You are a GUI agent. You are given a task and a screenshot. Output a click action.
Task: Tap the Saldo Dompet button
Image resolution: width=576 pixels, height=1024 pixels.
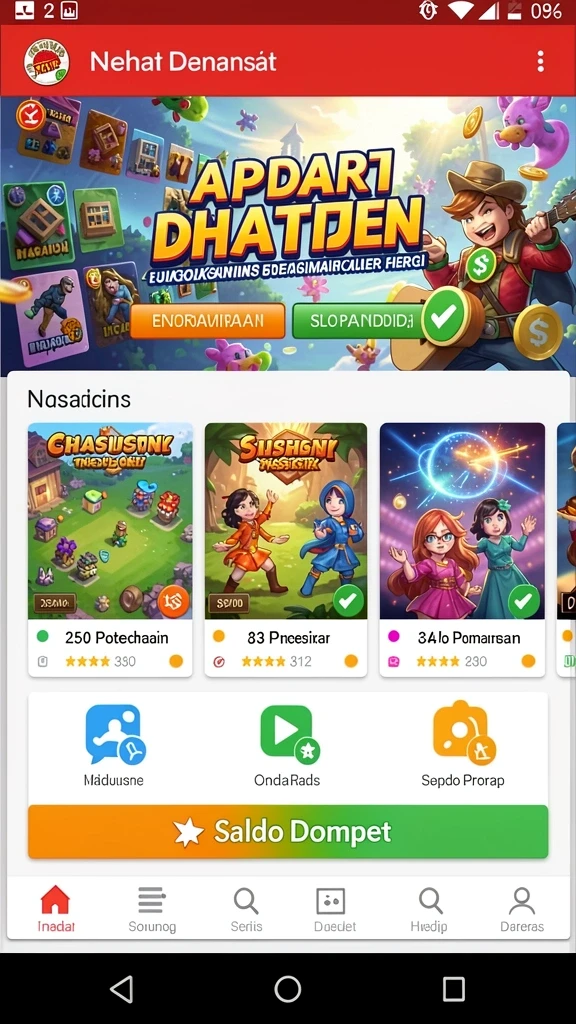pyautogui.click(x=288, y=831)
